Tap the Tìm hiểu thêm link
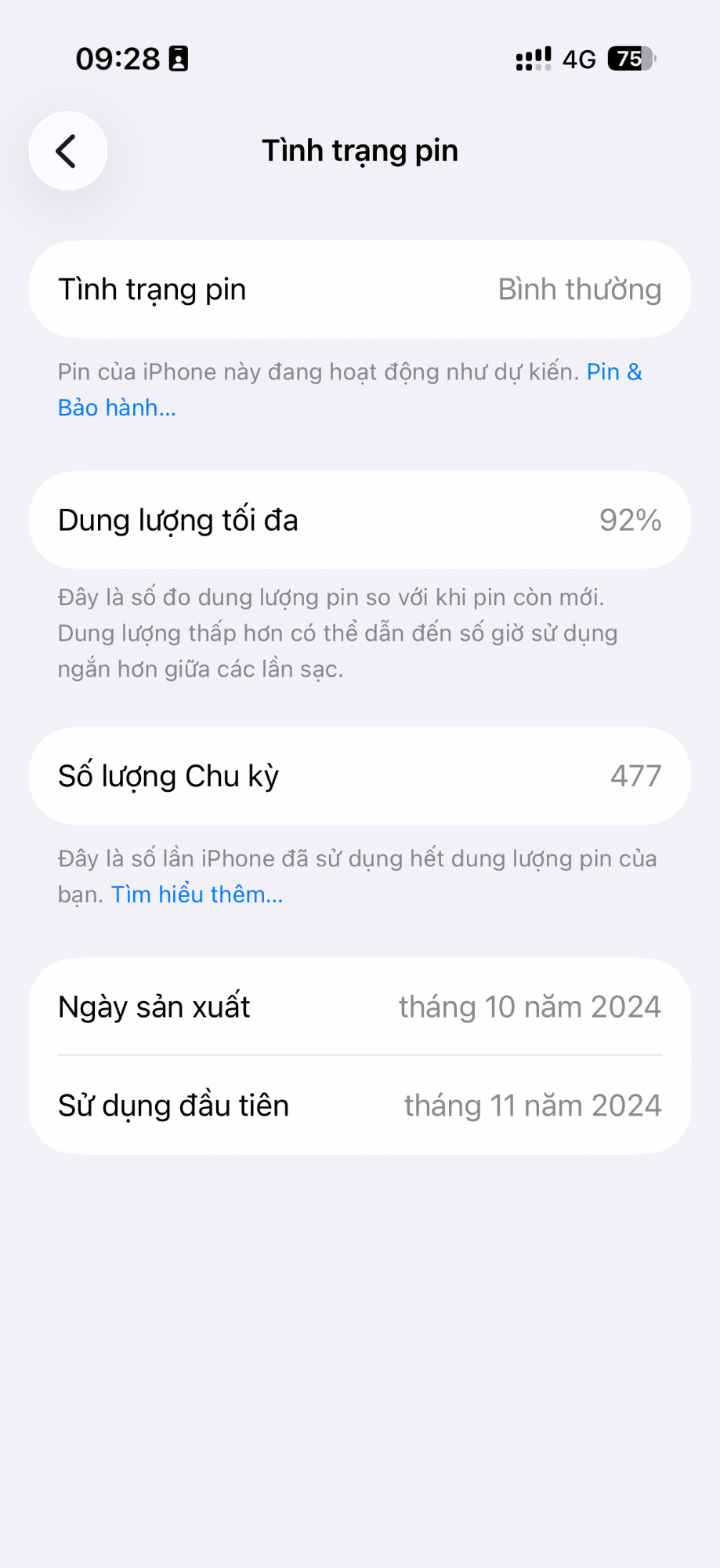Screen dimensions: 720x1568 [x=197, y=895]
